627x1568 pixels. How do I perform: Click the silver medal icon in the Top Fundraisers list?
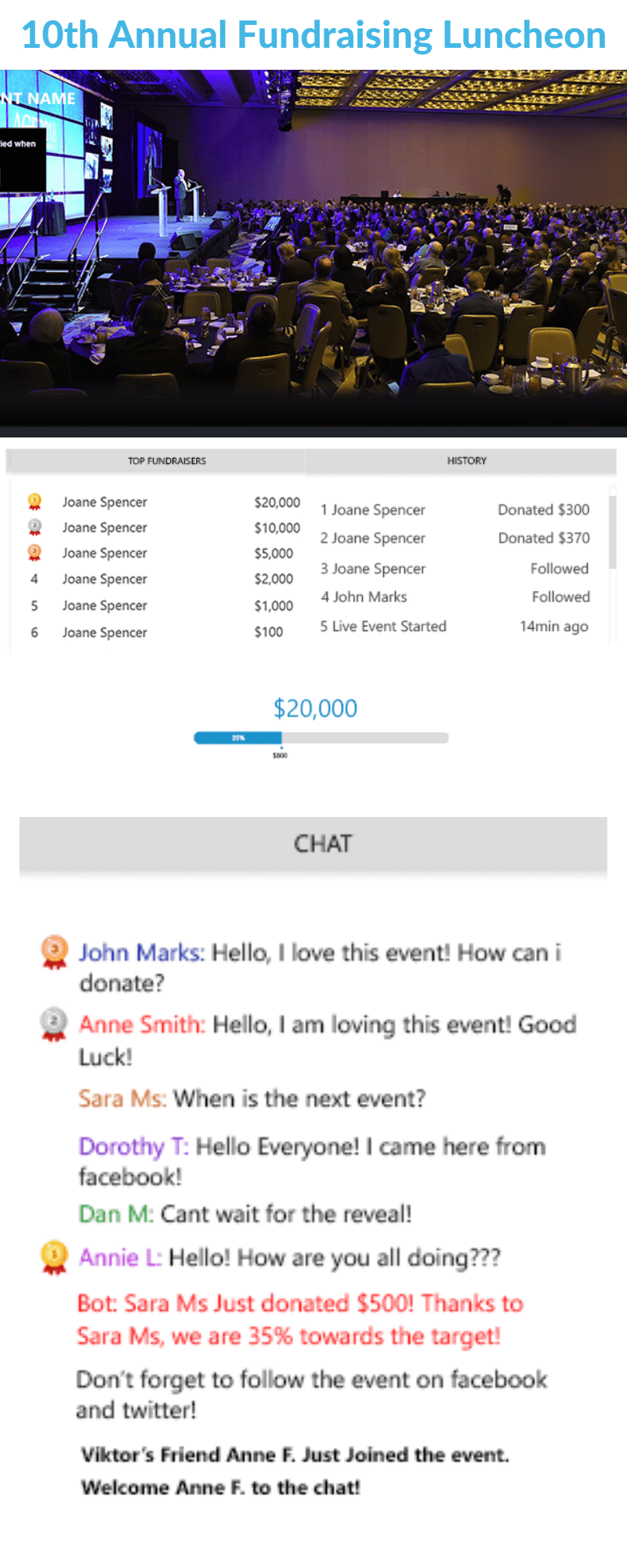pos(34,527)
